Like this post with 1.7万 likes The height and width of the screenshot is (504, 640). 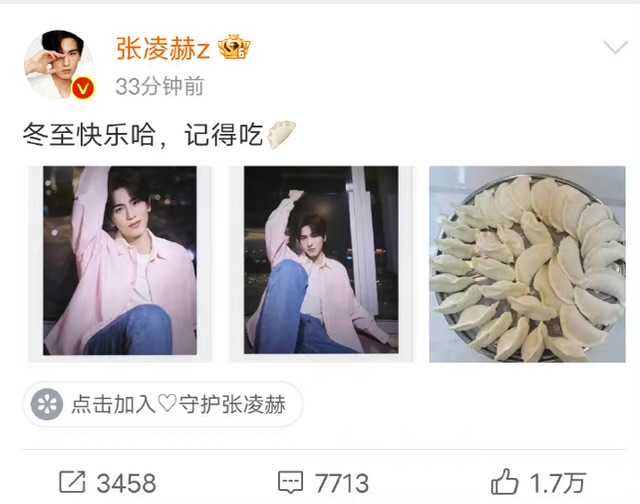(x=537, y=483)
